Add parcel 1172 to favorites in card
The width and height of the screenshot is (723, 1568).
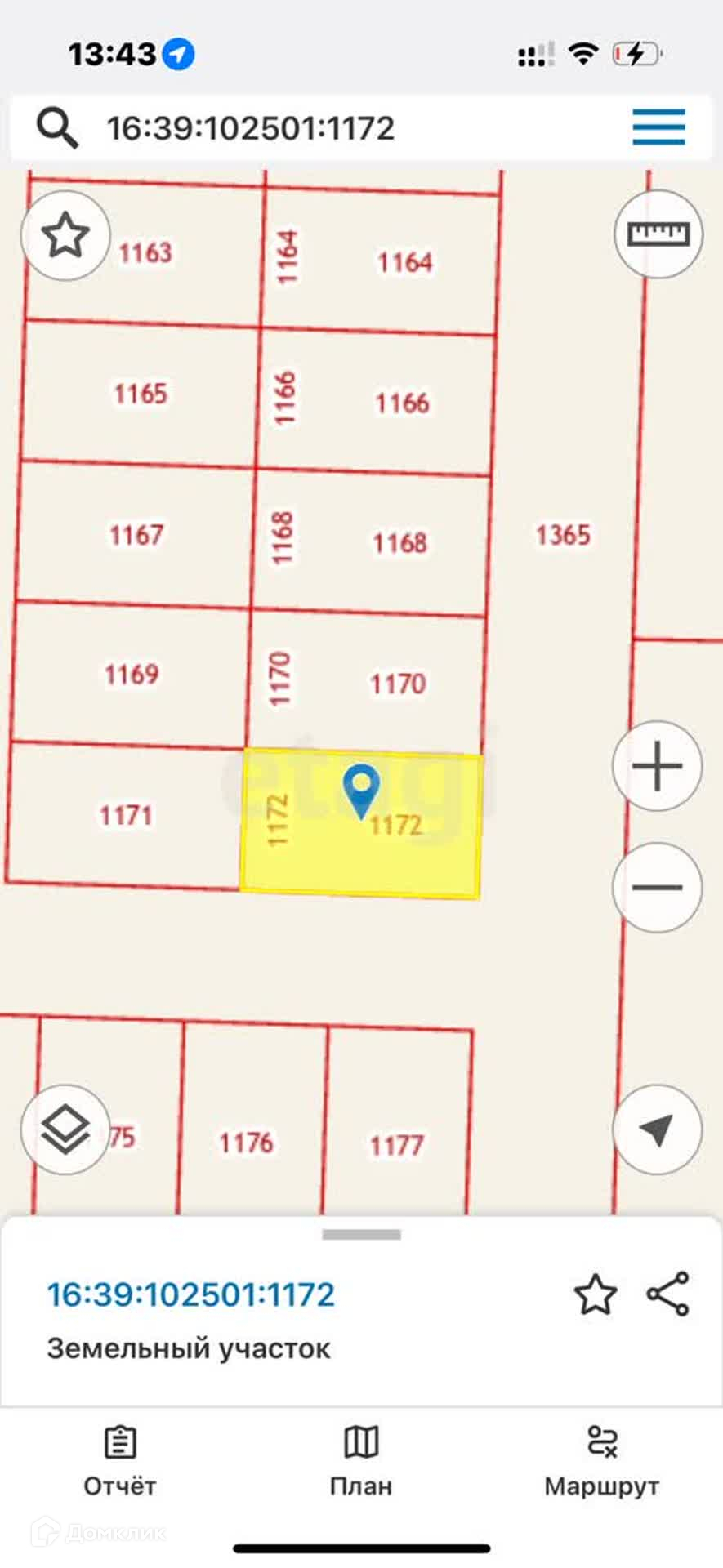coord(596,1295)
